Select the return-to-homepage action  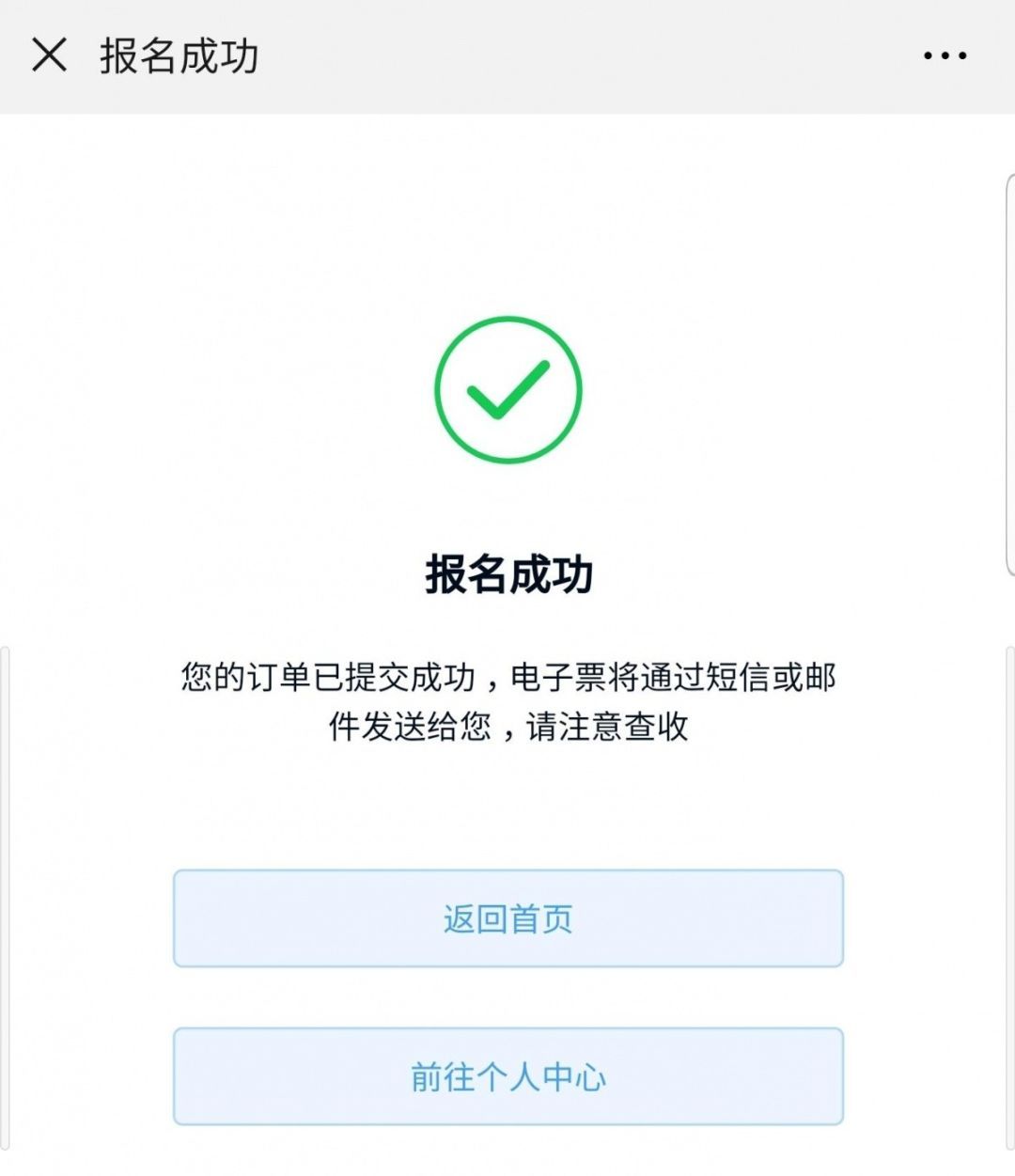(507, 920)
